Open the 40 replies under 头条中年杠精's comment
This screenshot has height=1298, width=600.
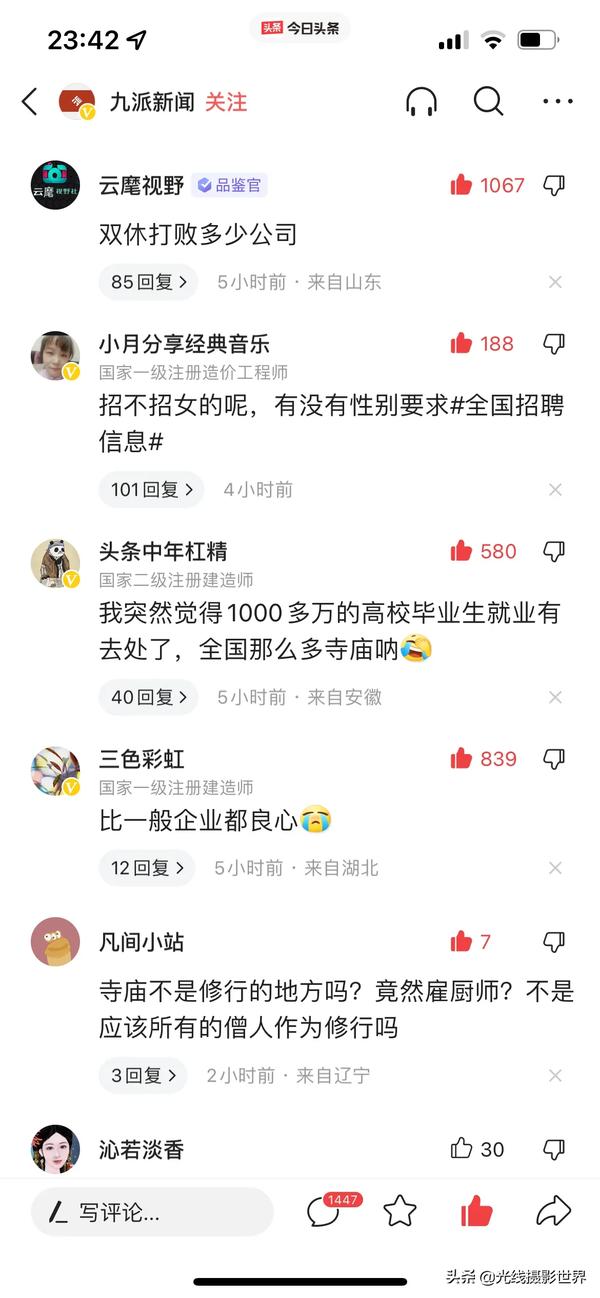tap(149, 697)
